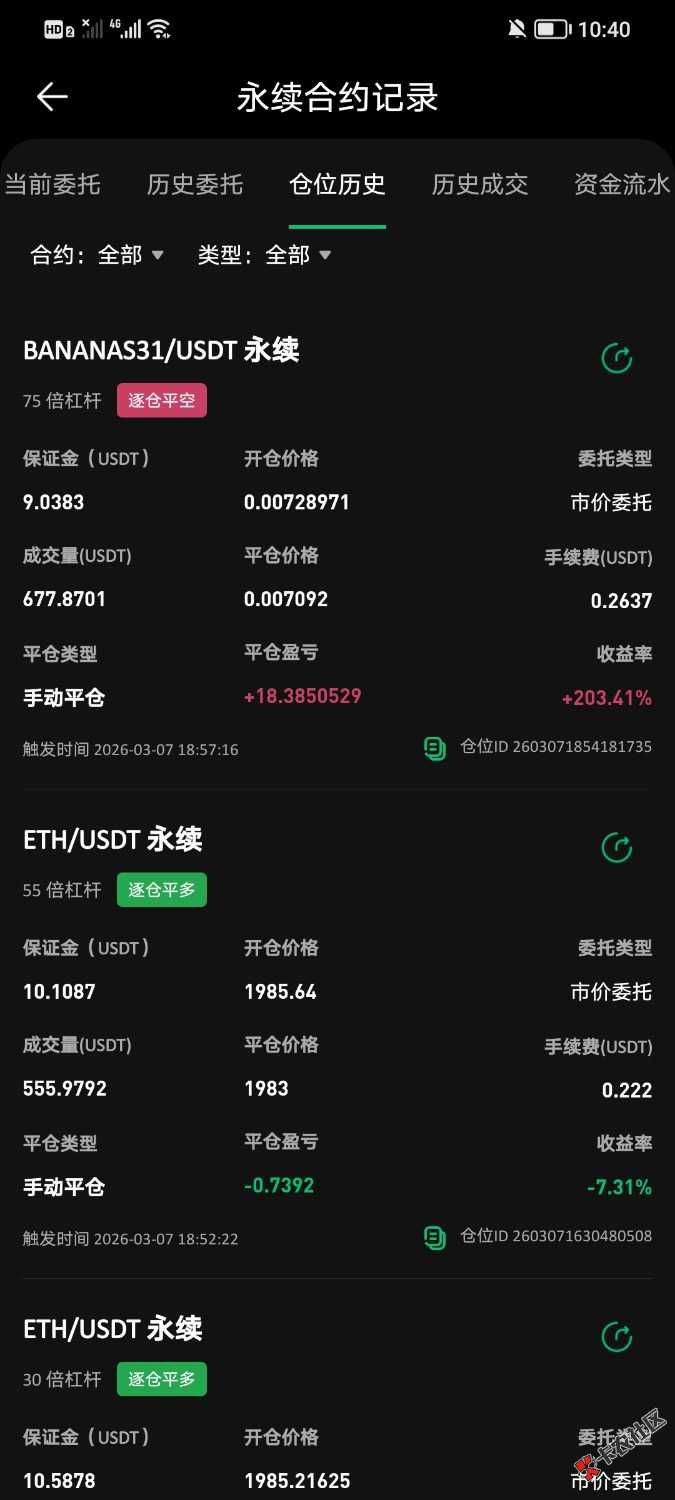Open the 历史成交 tab
Image resolution: width=675 pixels, height=1500 pixels.
click(x=480, y=184)
